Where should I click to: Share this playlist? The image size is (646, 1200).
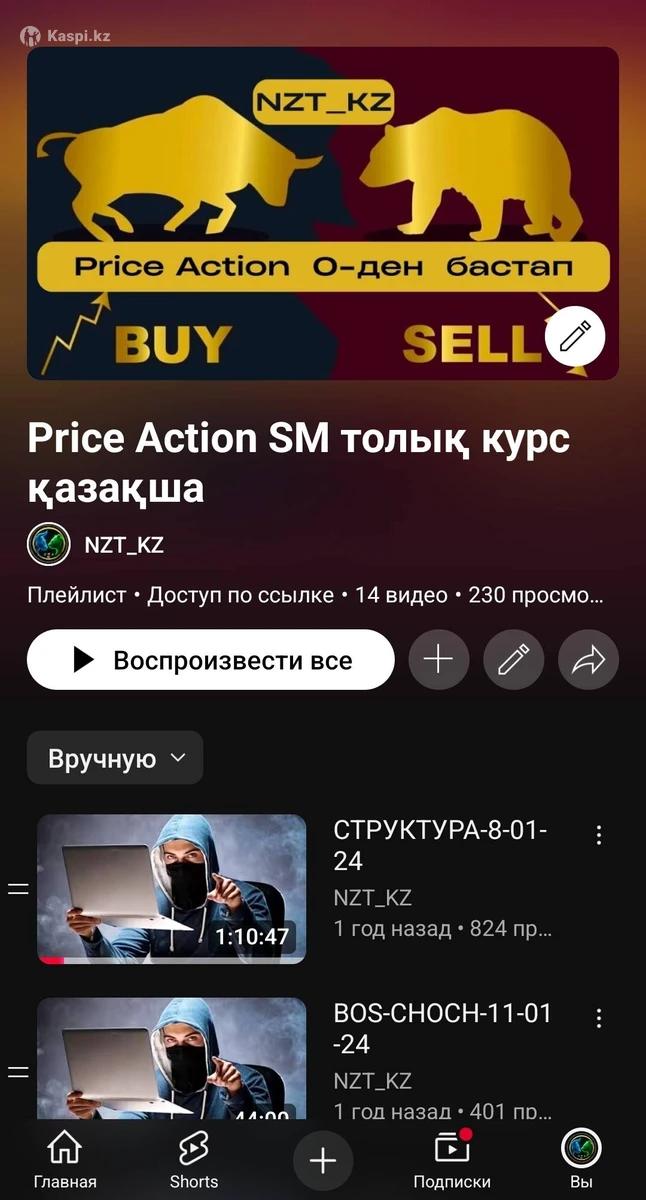coord(588,660)
